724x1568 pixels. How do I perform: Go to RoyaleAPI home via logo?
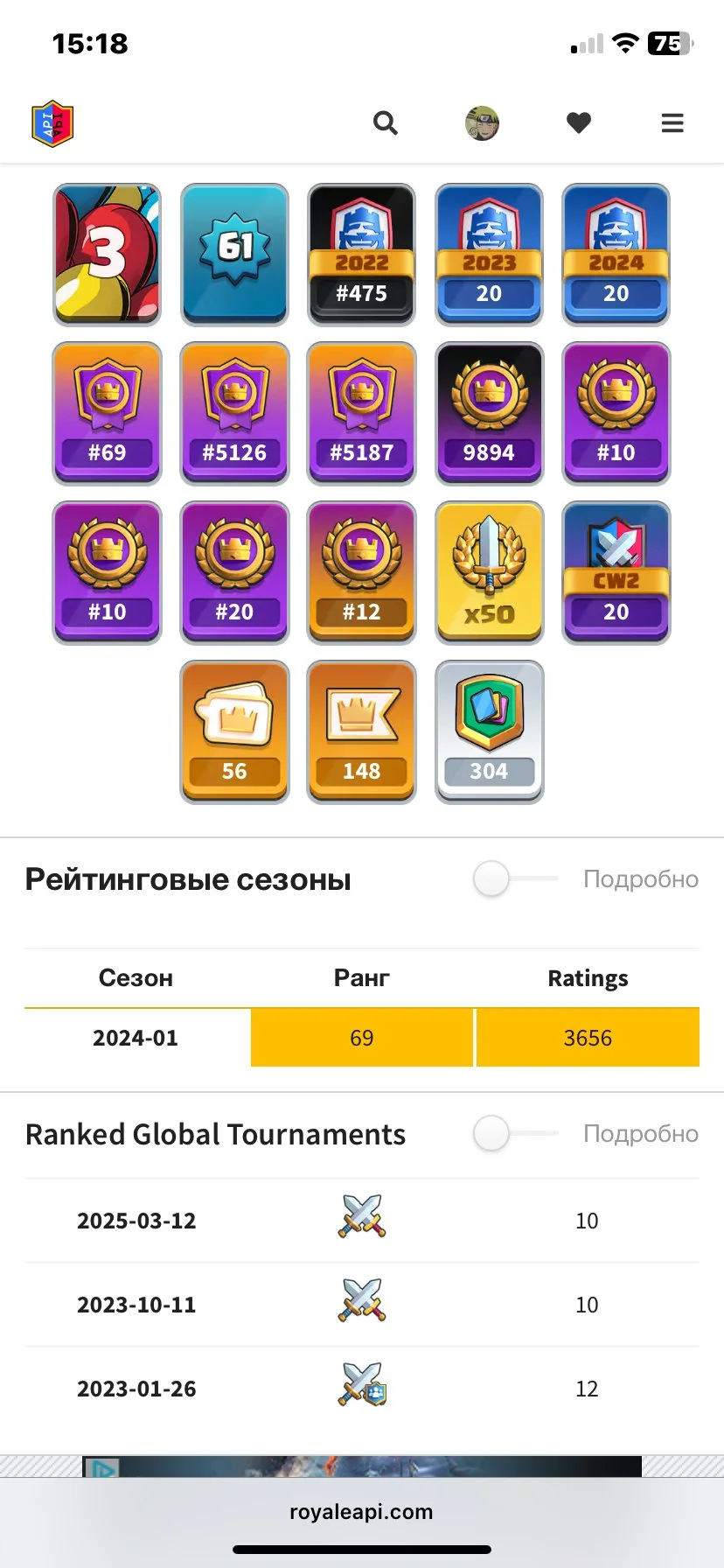52,123
